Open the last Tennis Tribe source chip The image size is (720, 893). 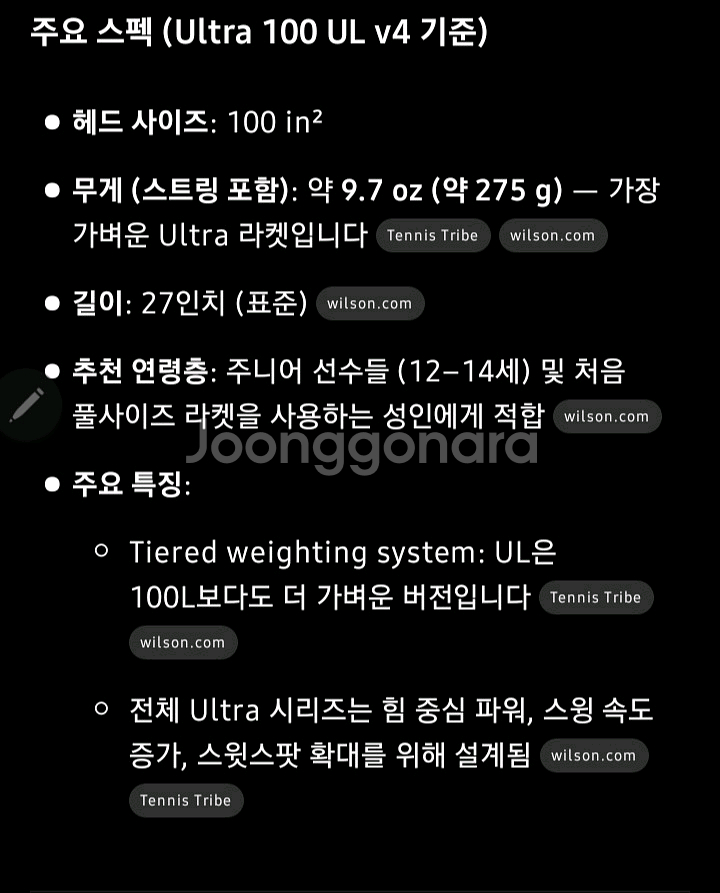185,801
